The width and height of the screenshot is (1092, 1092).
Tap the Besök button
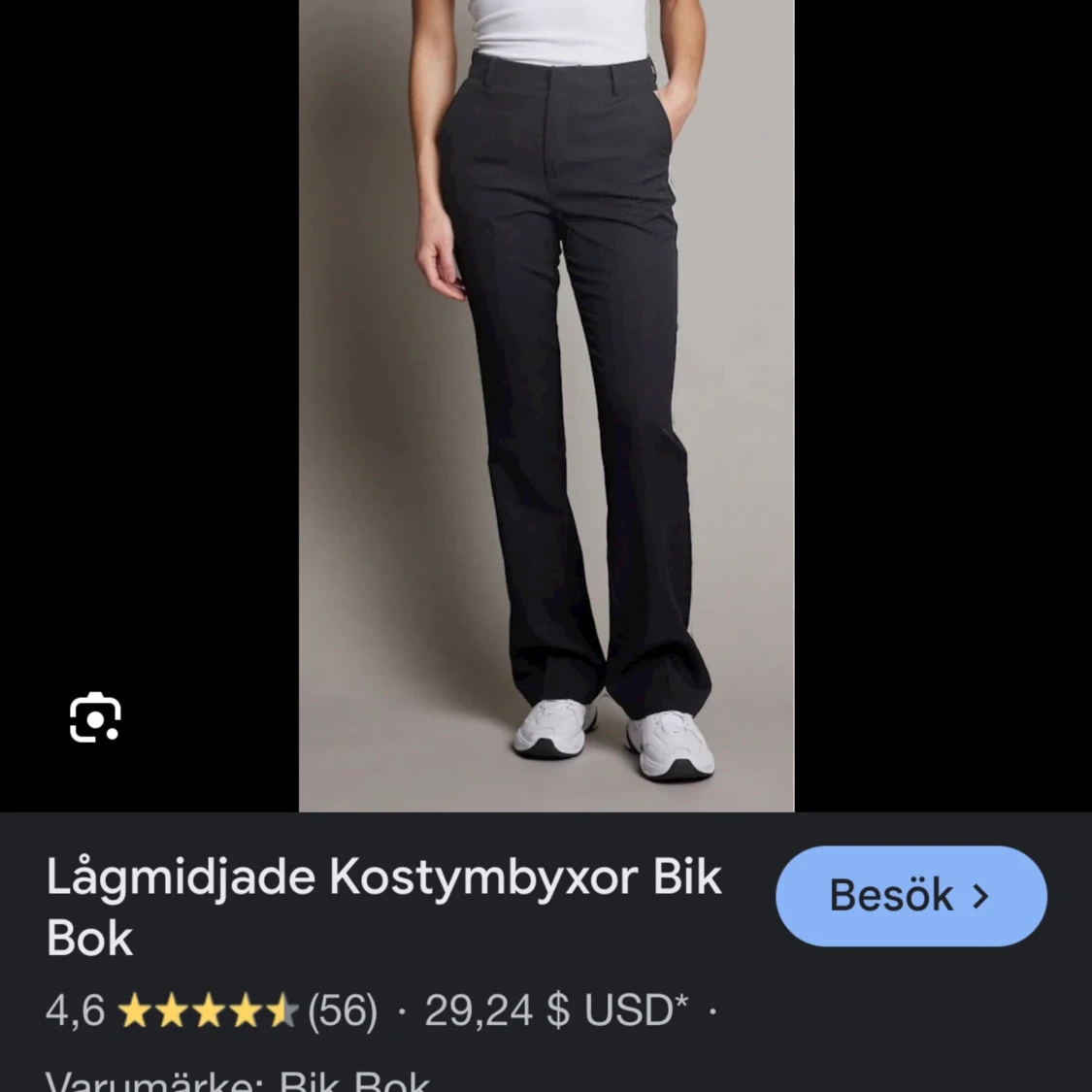(910, 895)
